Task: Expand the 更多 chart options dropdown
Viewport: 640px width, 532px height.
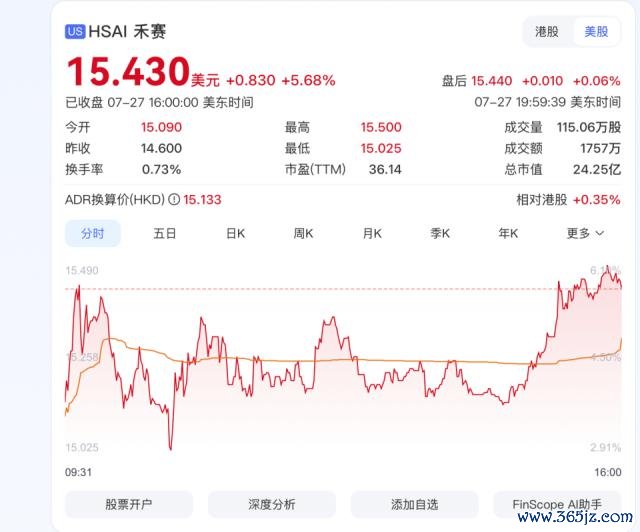Action: [x=585, y=234]
